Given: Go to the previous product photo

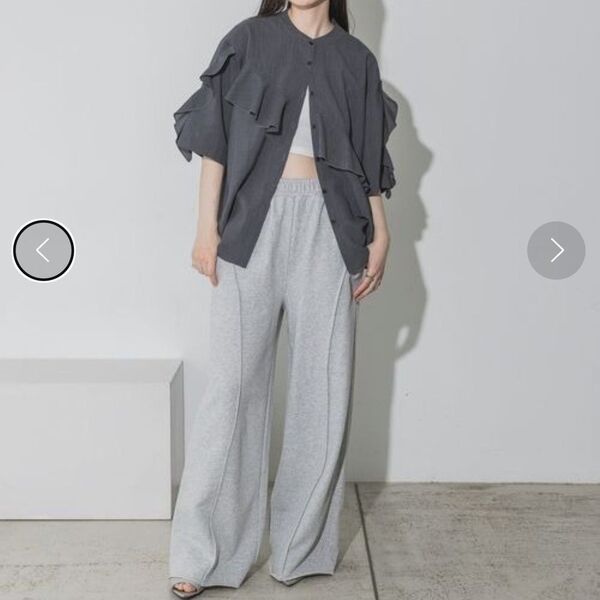Looking at the screenshot, I should click(43, 250).
